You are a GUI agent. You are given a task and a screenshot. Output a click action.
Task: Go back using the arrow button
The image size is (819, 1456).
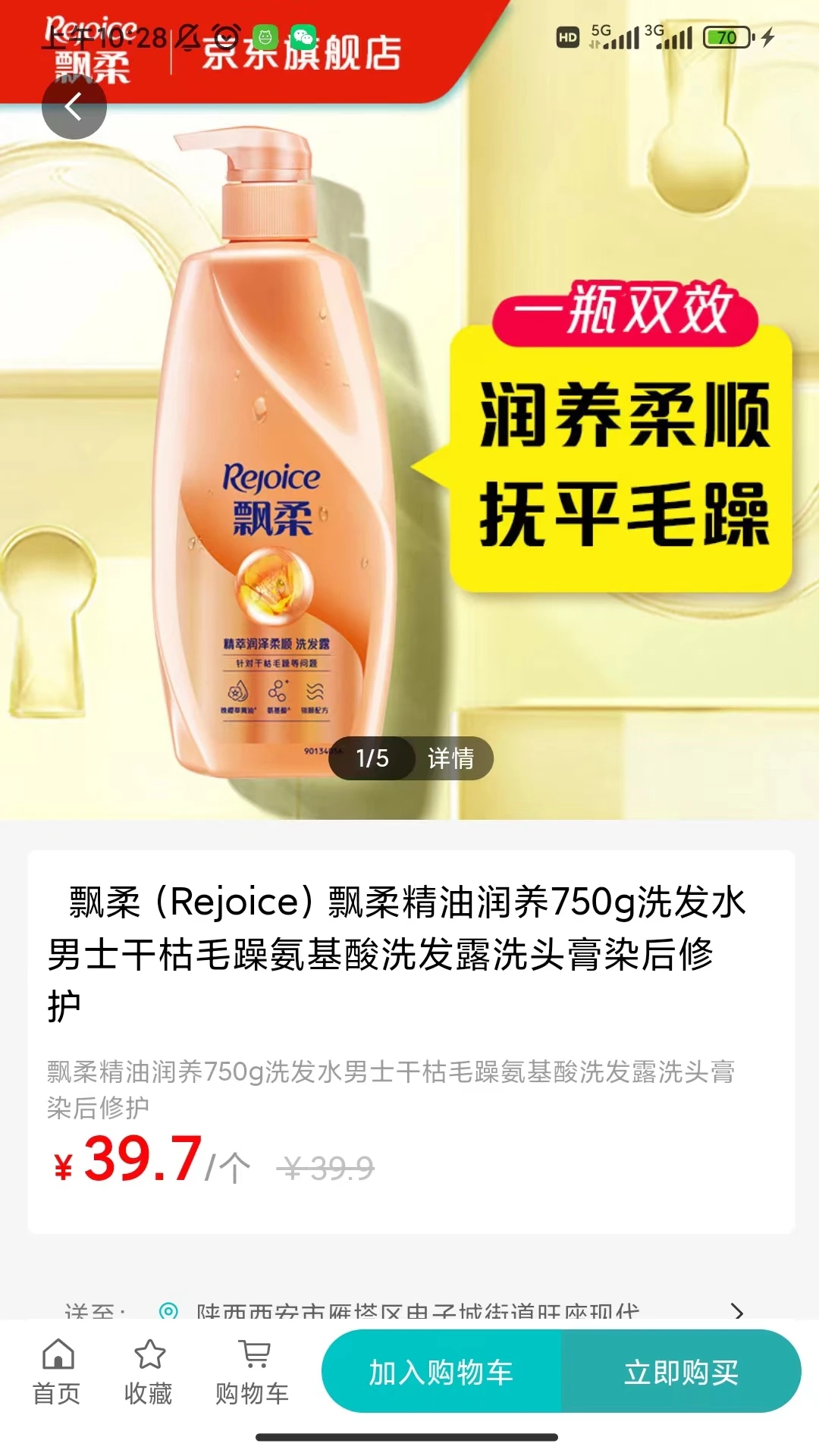(74, 107)
